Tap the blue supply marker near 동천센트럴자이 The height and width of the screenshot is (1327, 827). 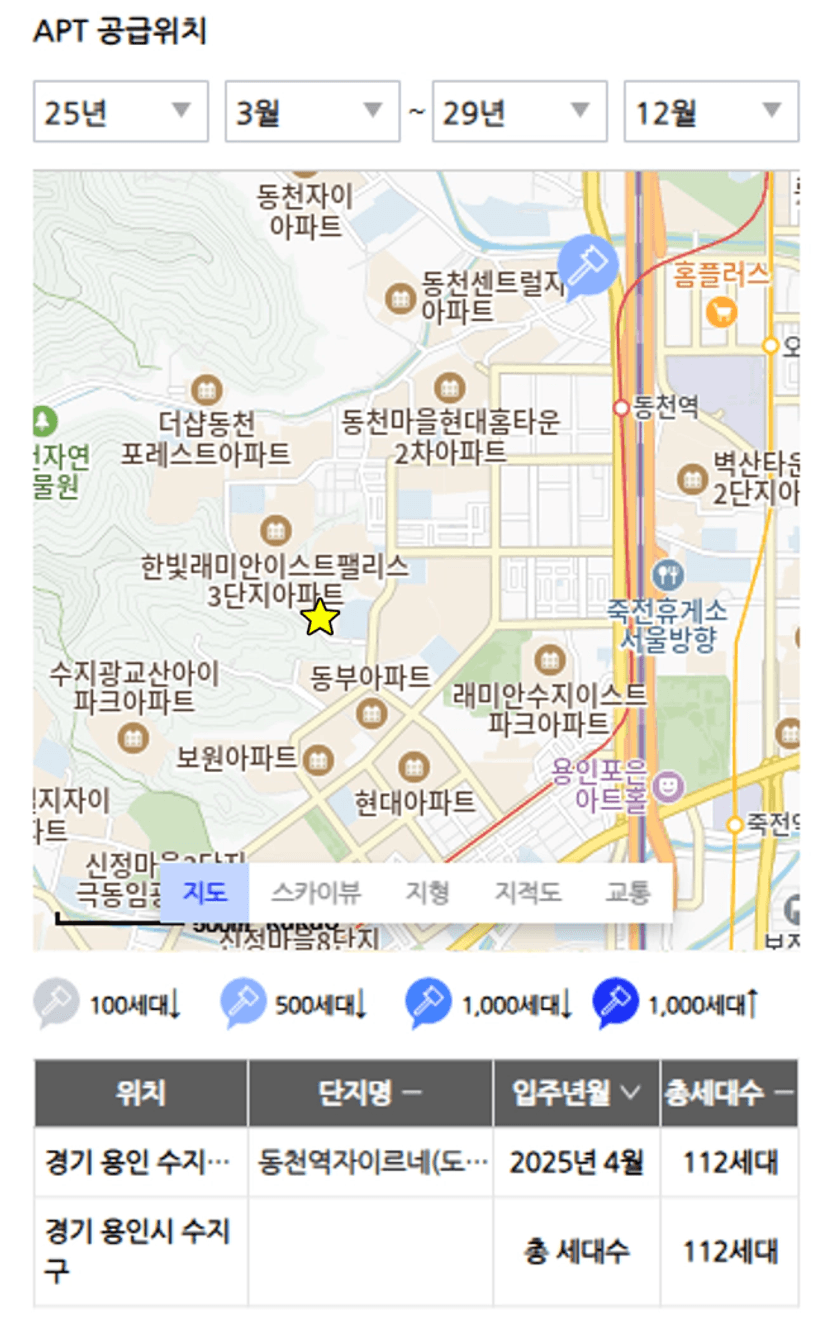[587, 265]
